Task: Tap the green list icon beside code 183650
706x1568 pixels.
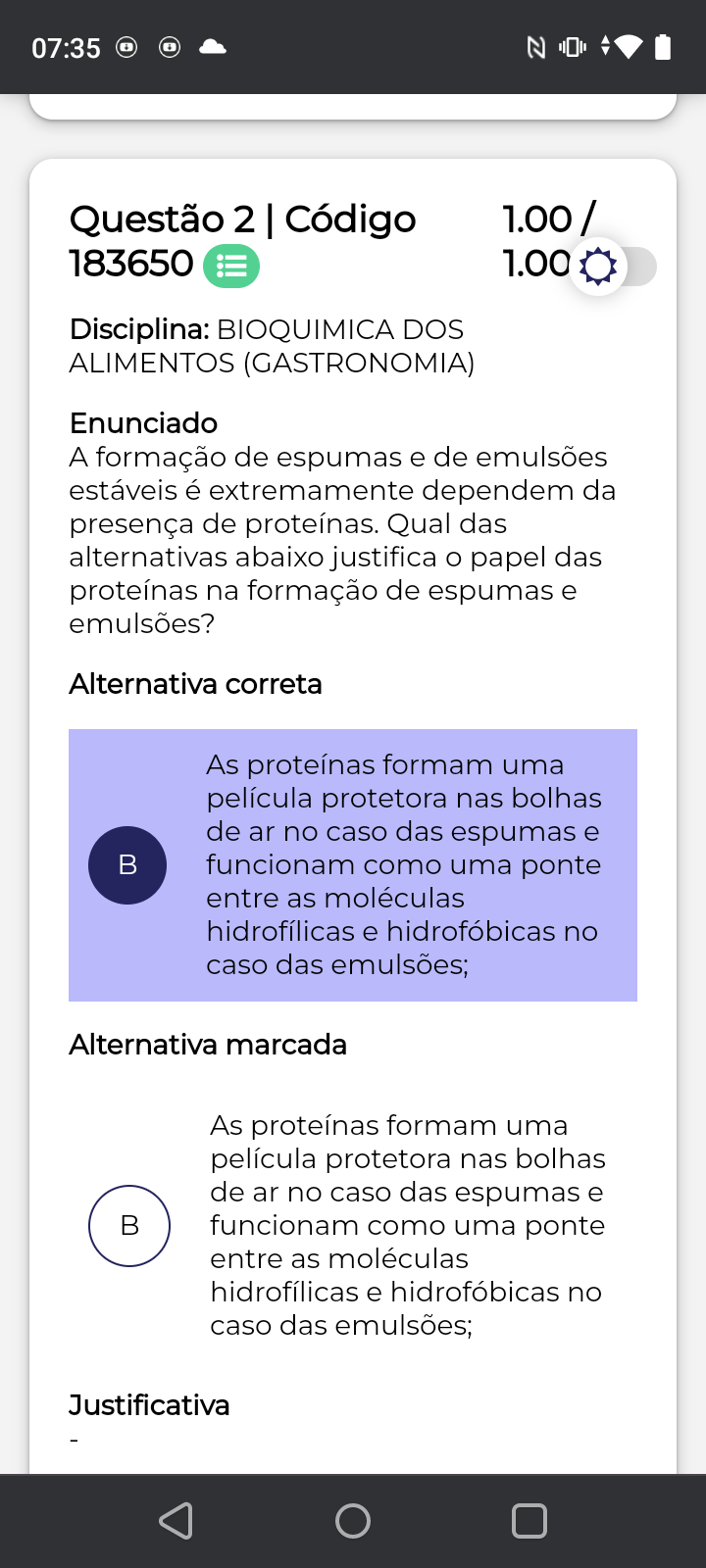Action: click(x=231, y=266)
